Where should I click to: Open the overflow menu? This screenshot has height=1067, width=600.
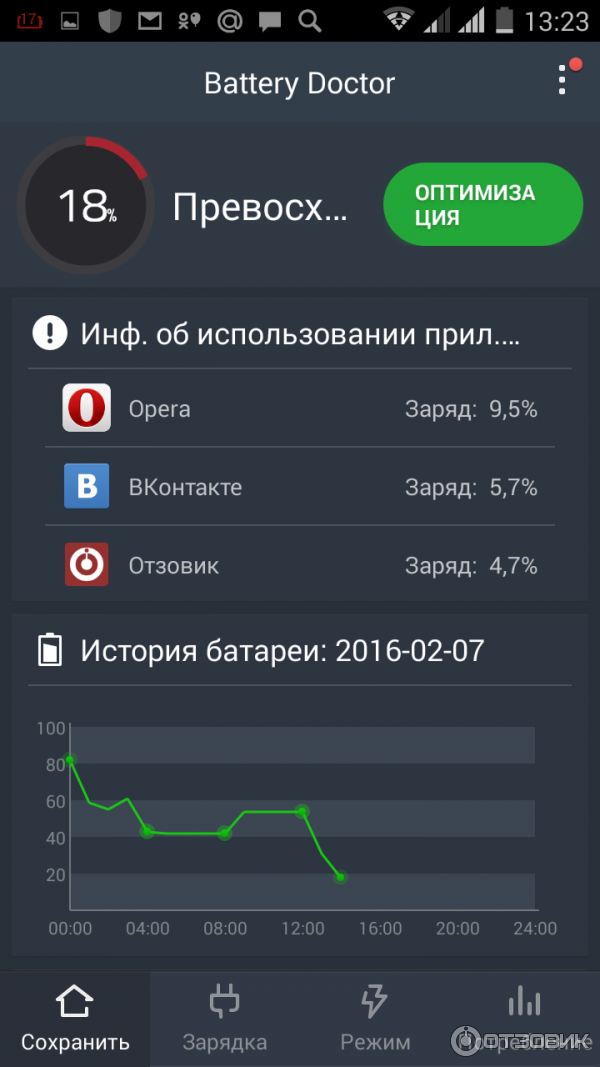562,80
